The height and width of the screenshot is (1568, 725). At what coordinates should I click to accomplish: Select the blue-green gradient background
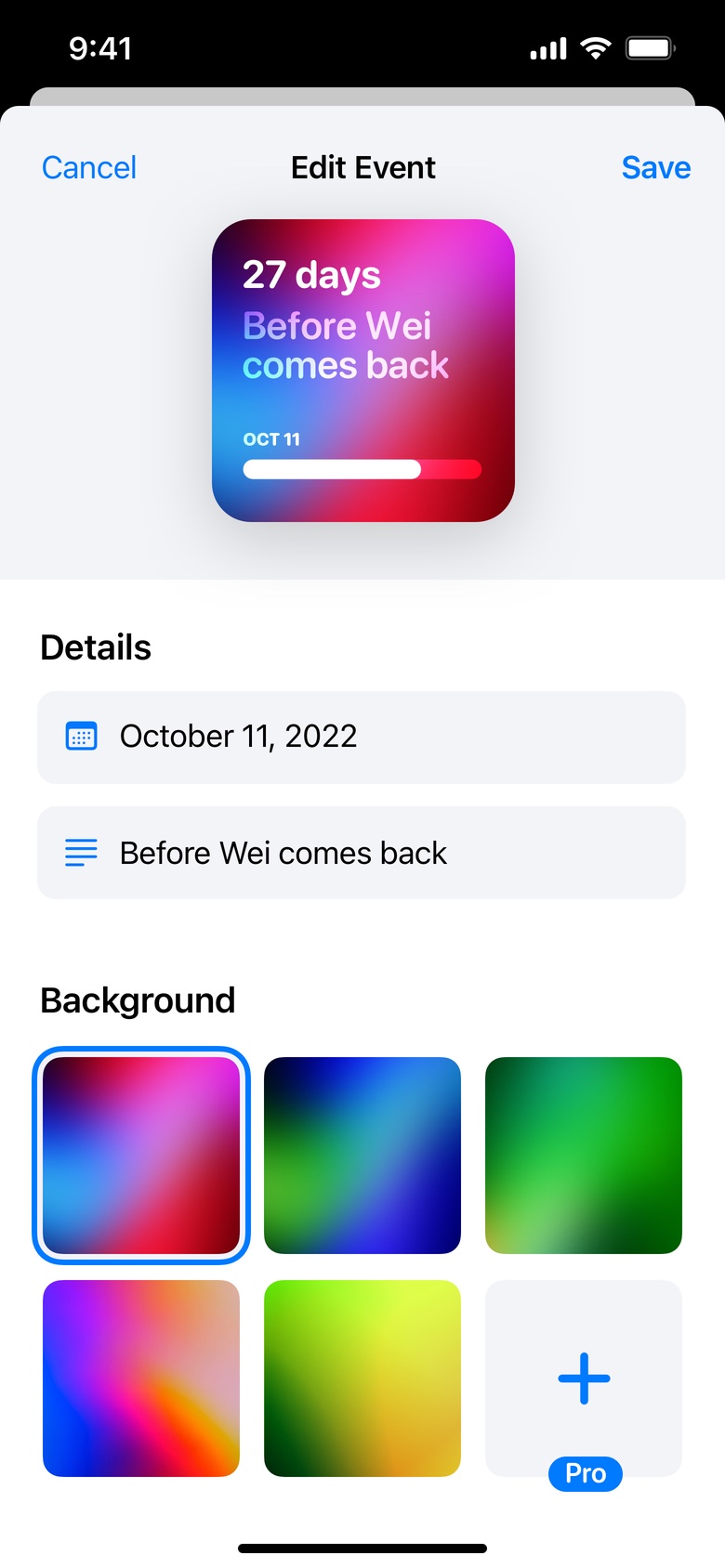[x=362, y=1155]
